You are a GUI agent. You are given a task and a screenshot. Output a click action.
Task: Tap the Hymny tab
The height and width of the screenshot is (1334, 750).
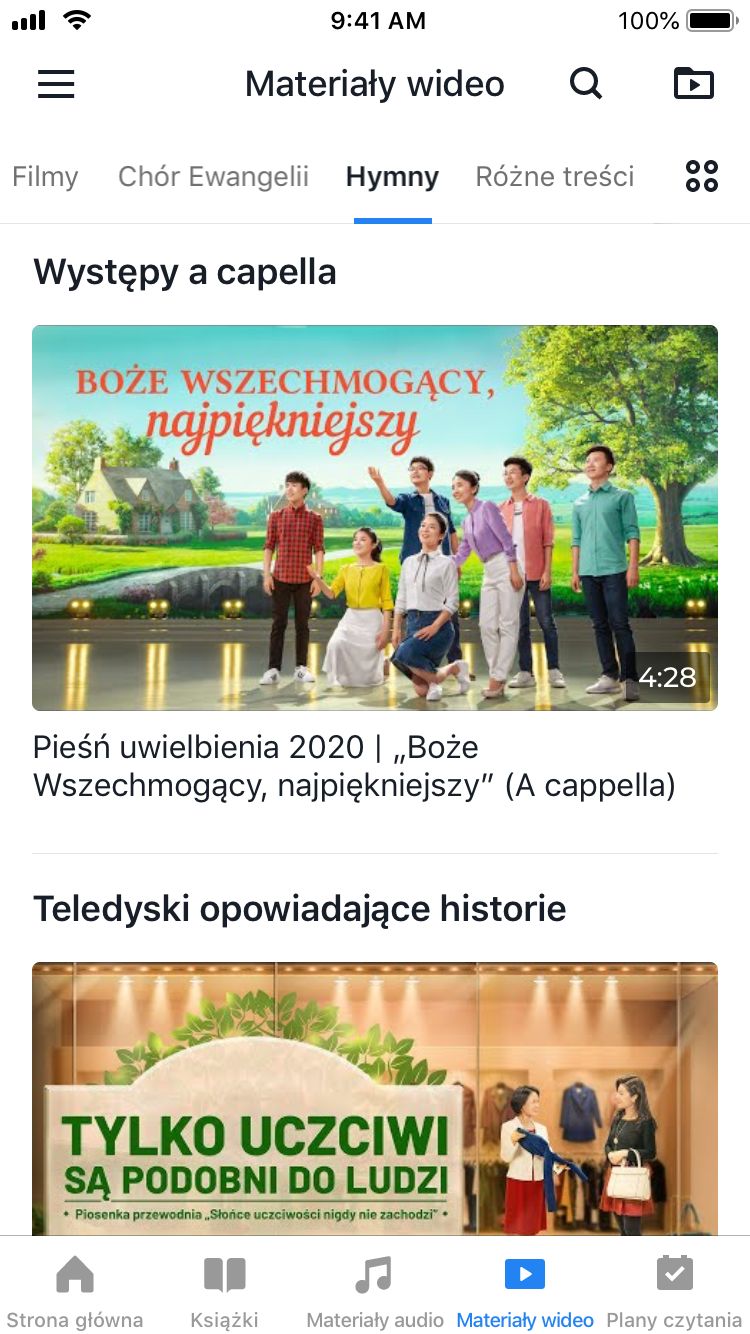(x=392, y=177)
